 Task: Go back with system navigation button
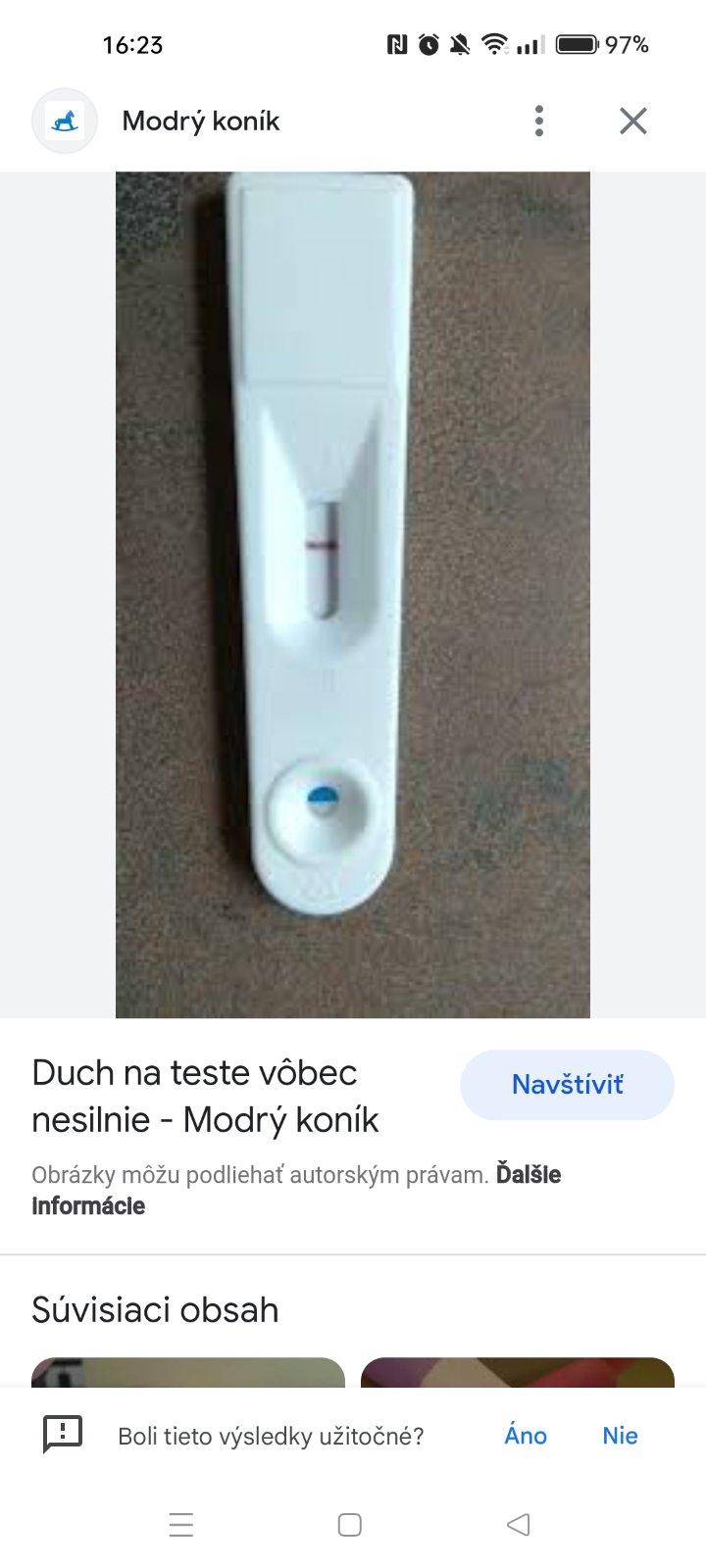tap(519, 1525)
